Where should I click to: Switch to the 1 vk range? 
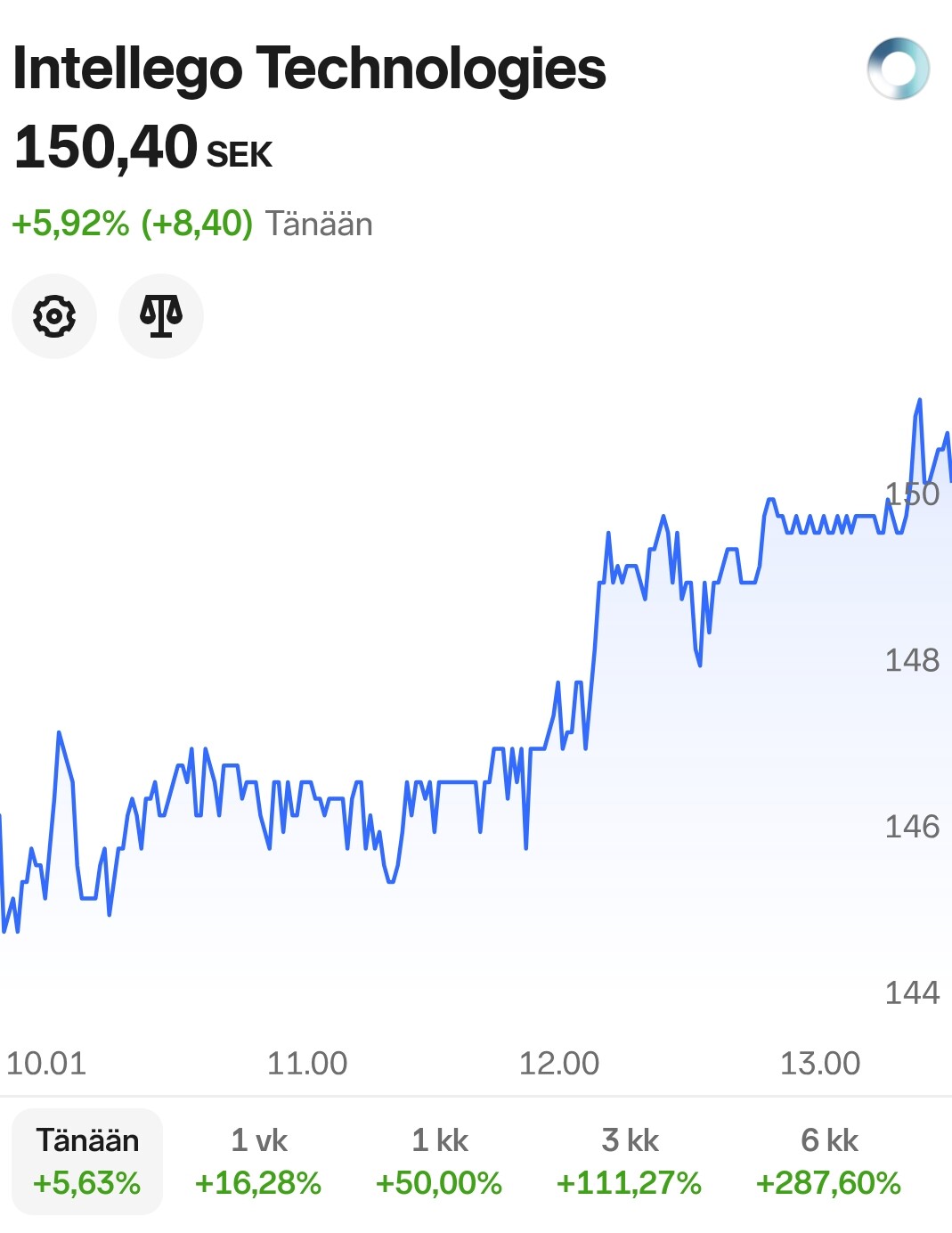tap(258, 1161)
